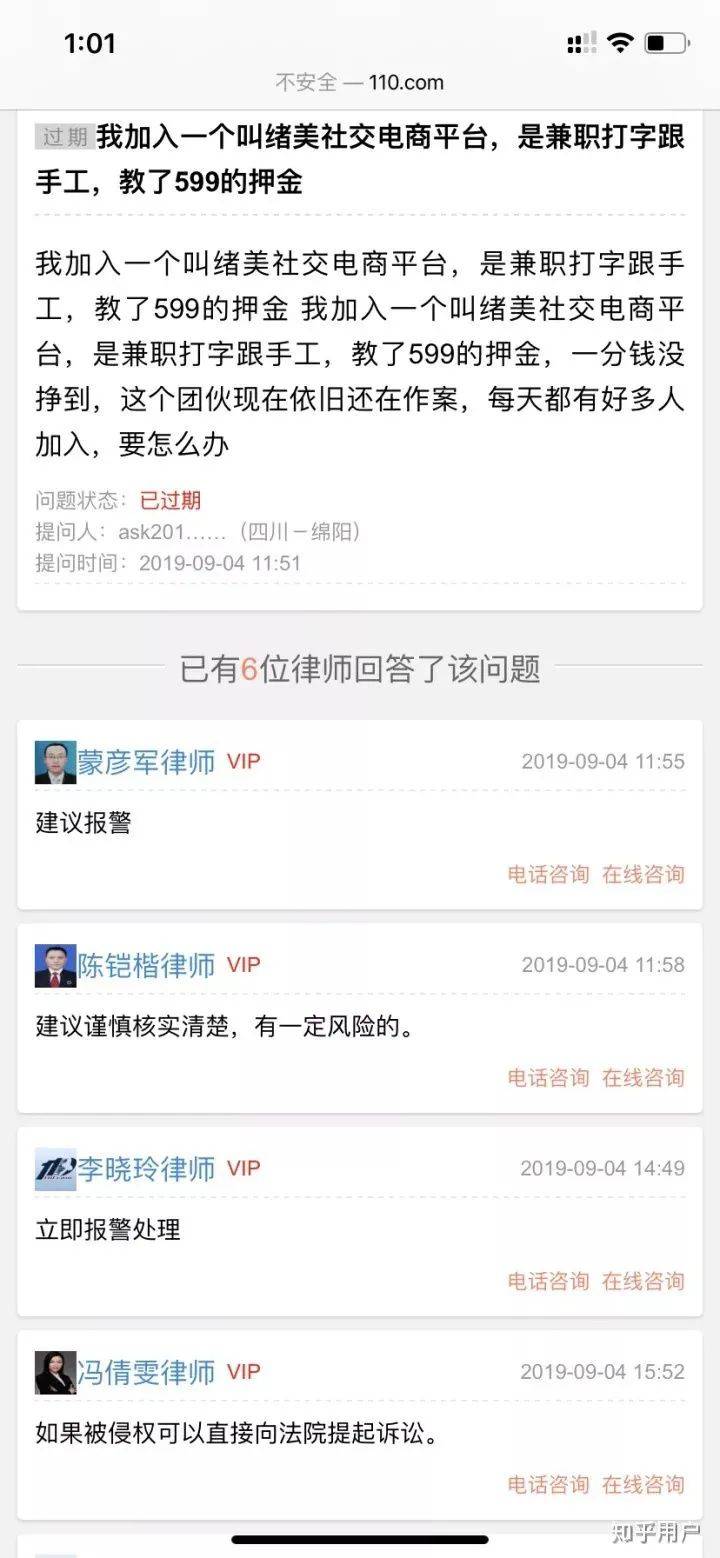This screenshot has height=1558, width=720.
Task: View lawyer 李晓玲律师's profile
Action: (x=146, y=1168)
